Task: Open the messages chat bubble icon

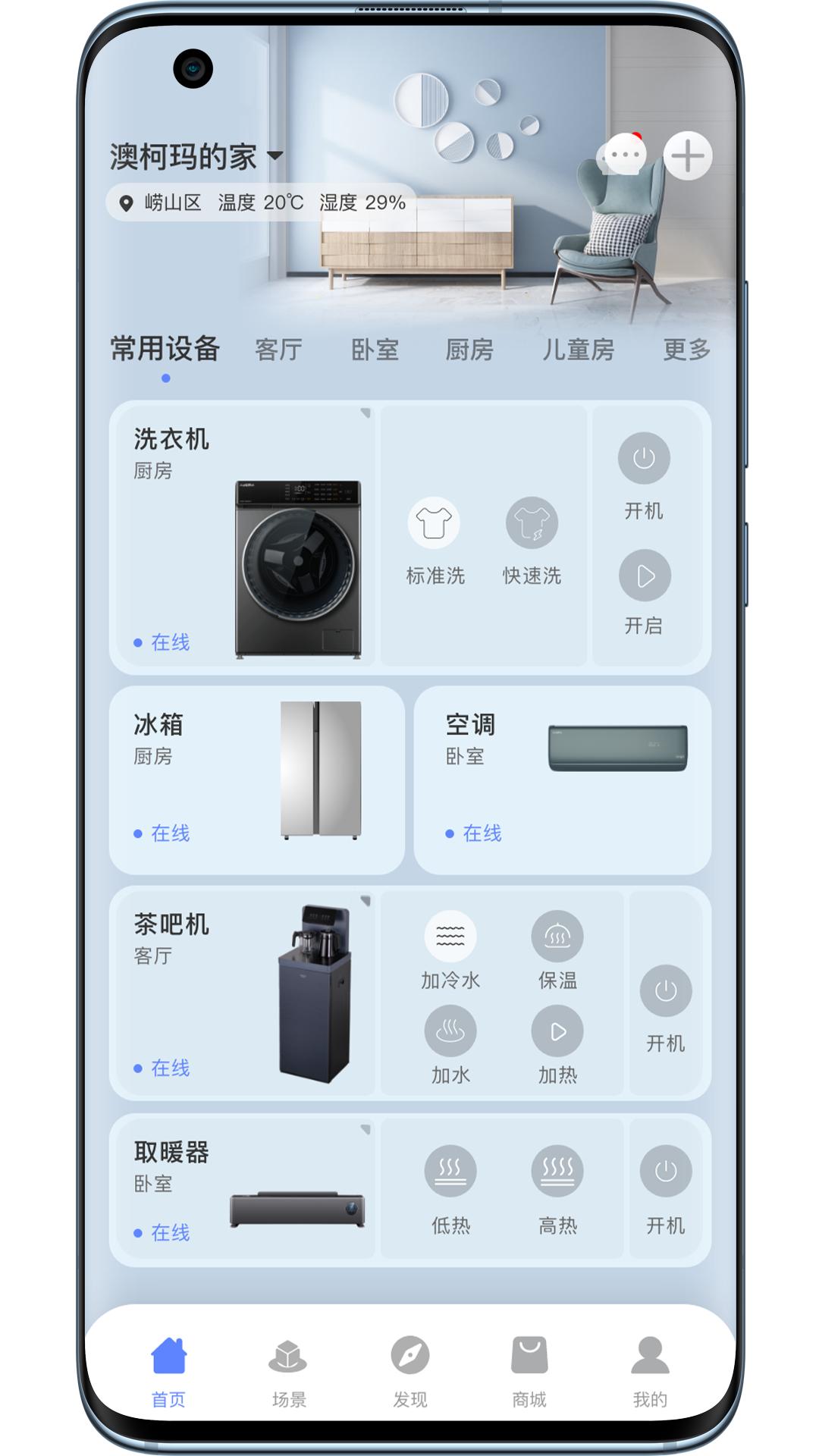Action: pyautogui.click(x=624, y=155)
